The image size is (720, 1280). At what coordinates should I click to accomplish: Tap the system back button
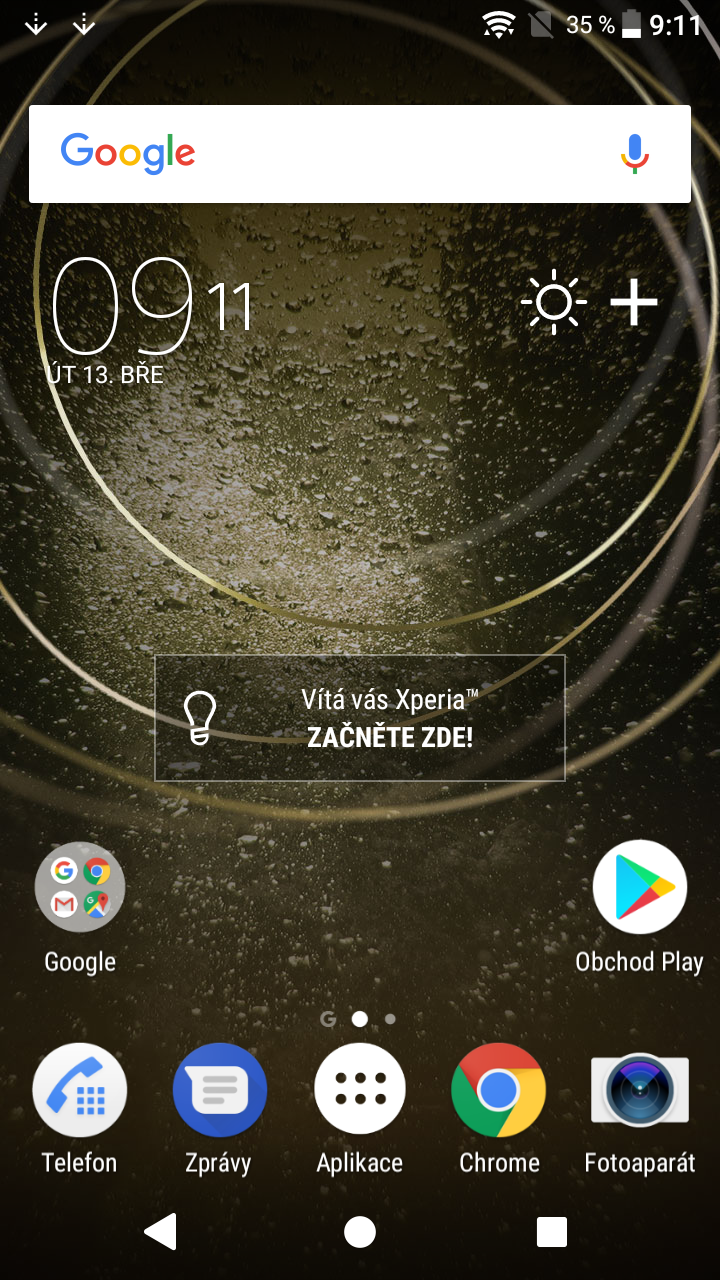click(x=161, y=1232)
